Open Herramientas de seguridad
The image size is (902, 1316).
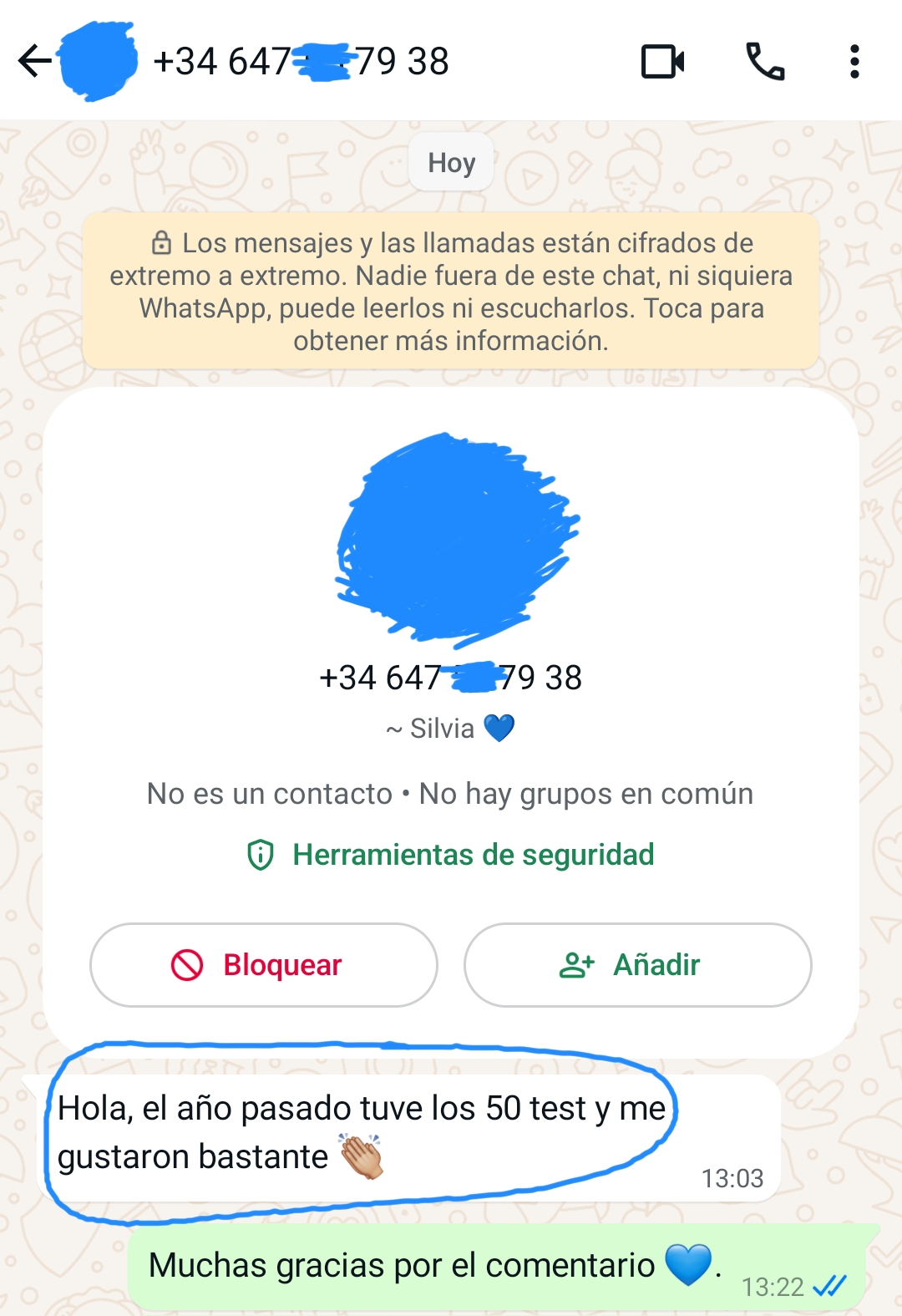[451, 855]
